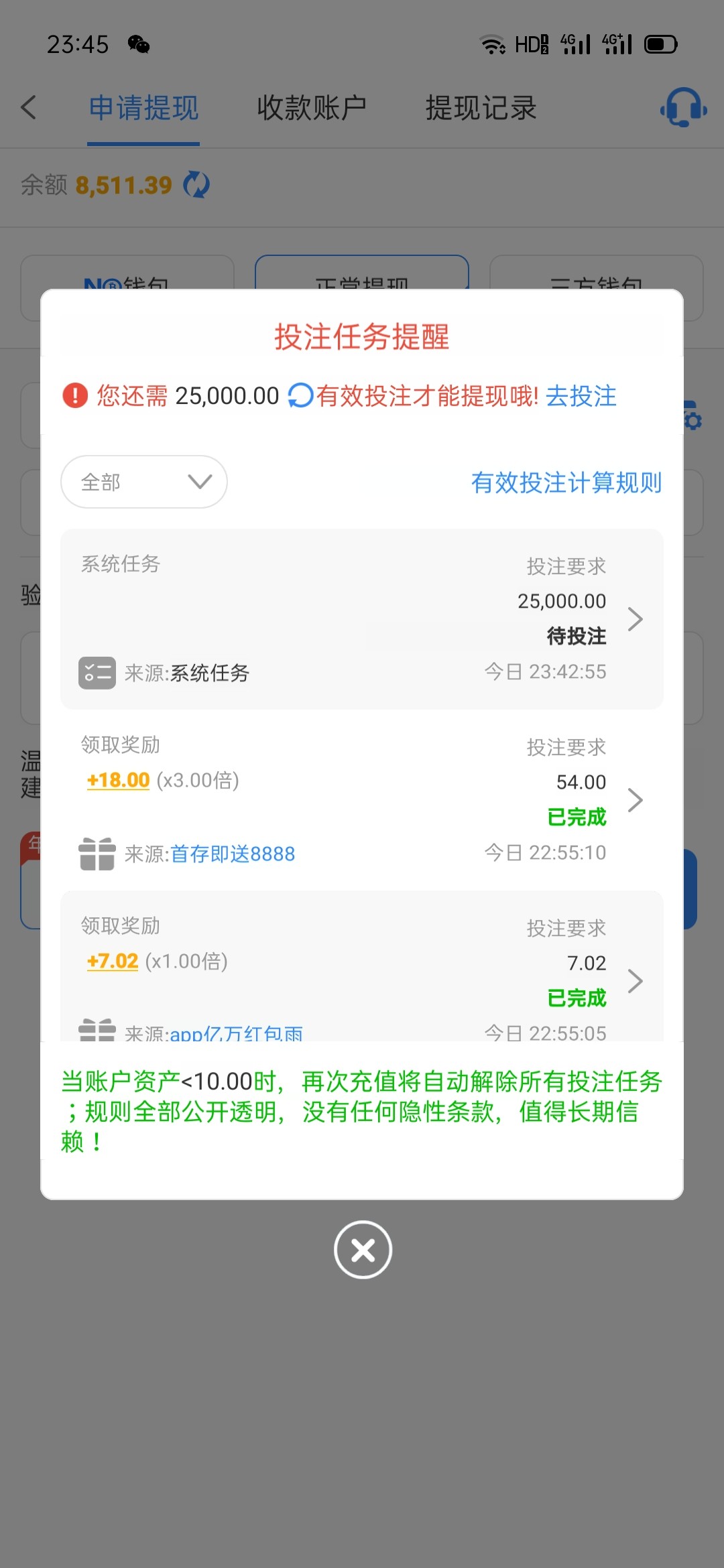
Task: Tap the 去投注 link
Action: pos(581,396)
